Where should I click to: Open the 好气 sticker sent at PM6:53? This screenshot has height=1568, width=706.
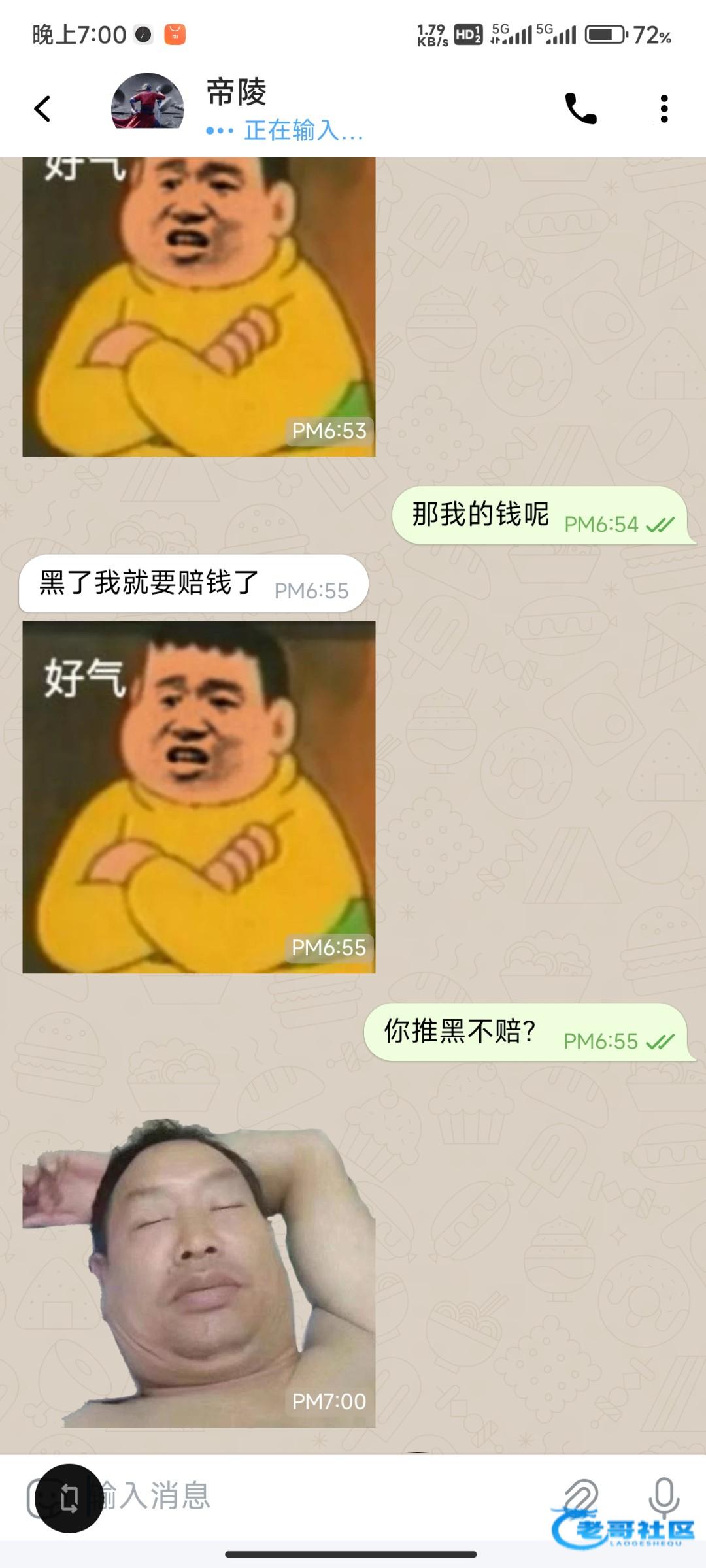199,307
